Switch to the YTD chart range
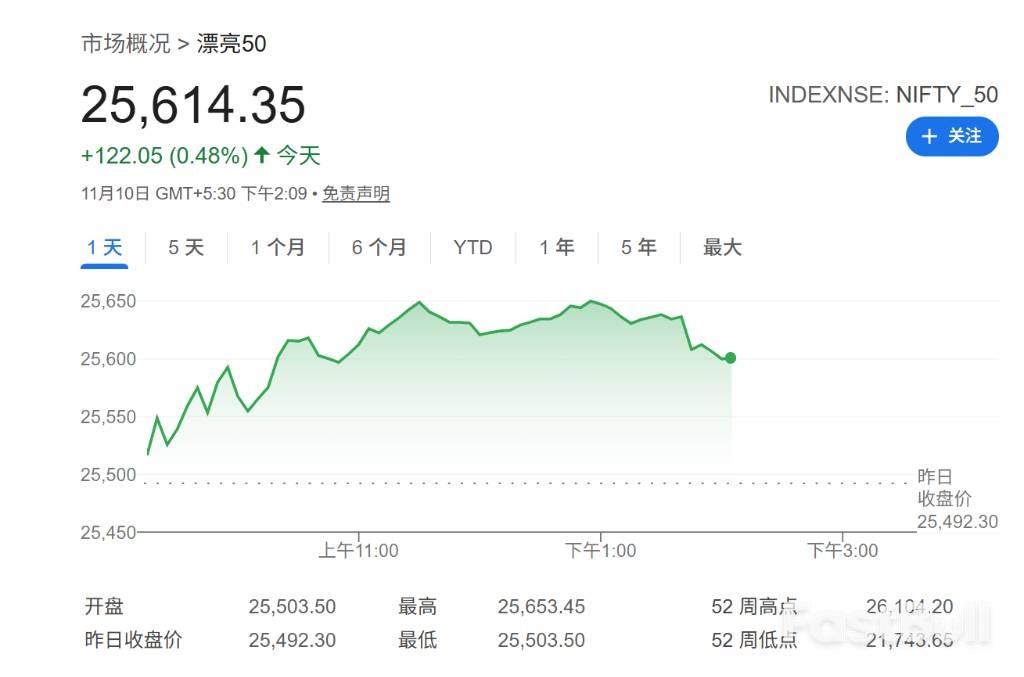 click(x=473, y=248)
